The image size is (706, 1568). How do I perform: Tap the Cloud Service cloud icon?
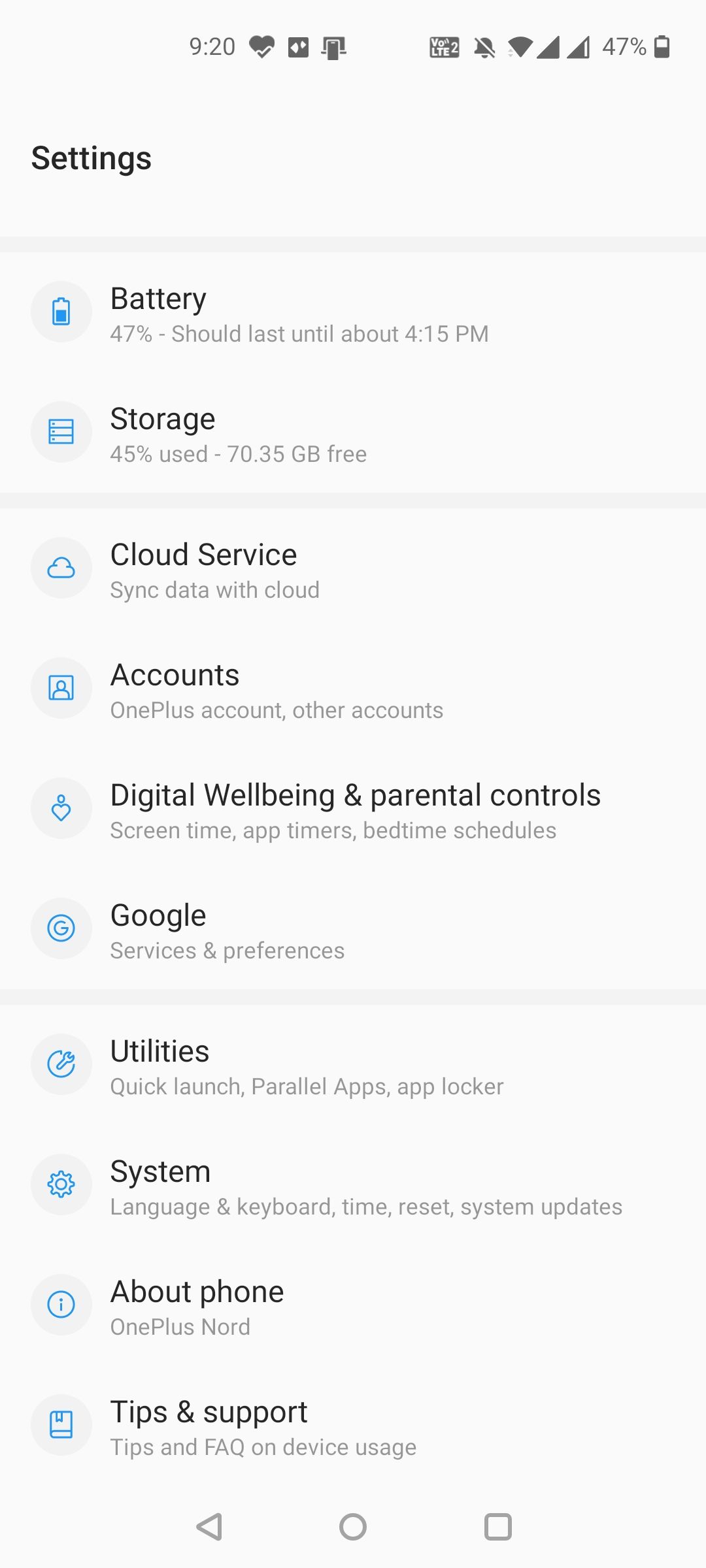tap(61, 568)
